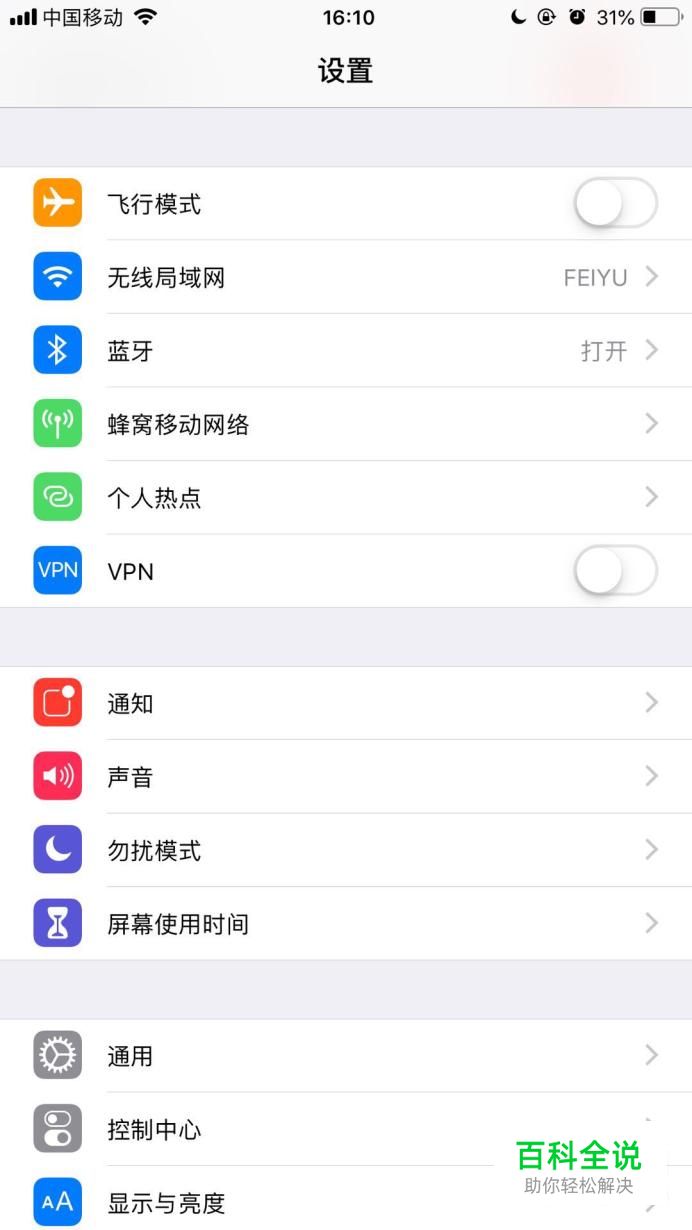The width and height of the screenshot is (692, 1230).
Task: Open 蓝牙 settings
Action: 345,351
